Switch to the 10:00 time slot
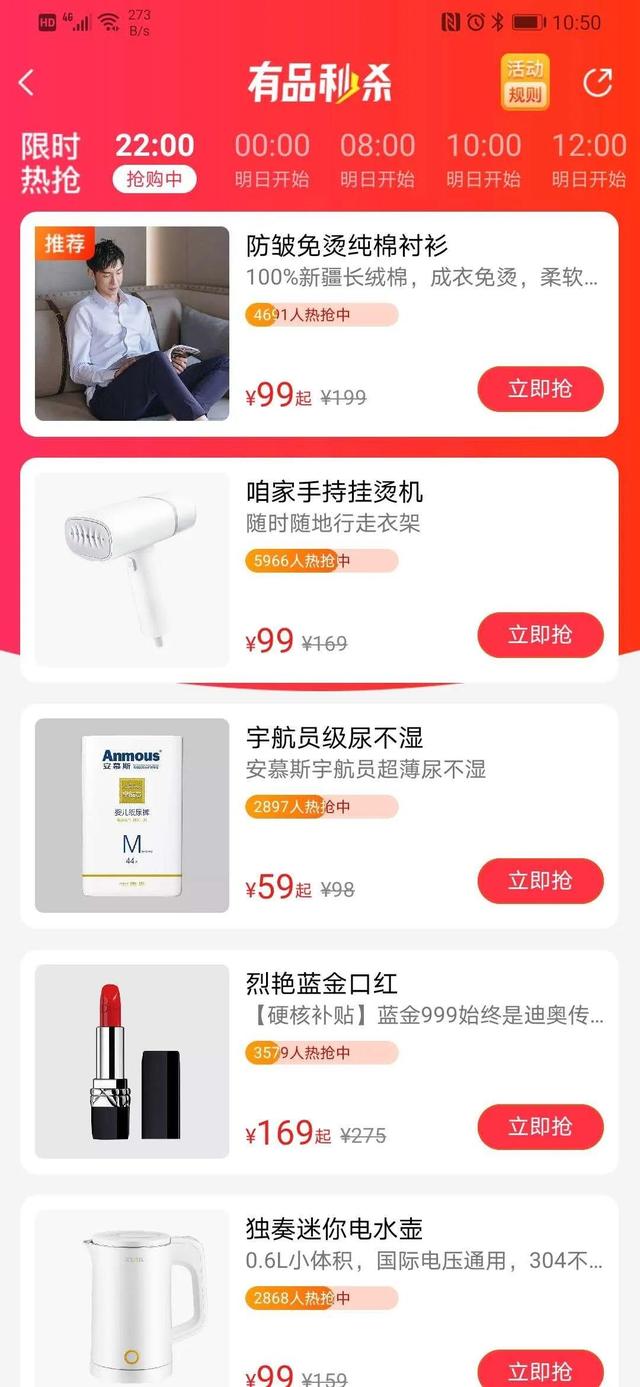This screenshot has height=1387, width=640. tap(483, 160)
